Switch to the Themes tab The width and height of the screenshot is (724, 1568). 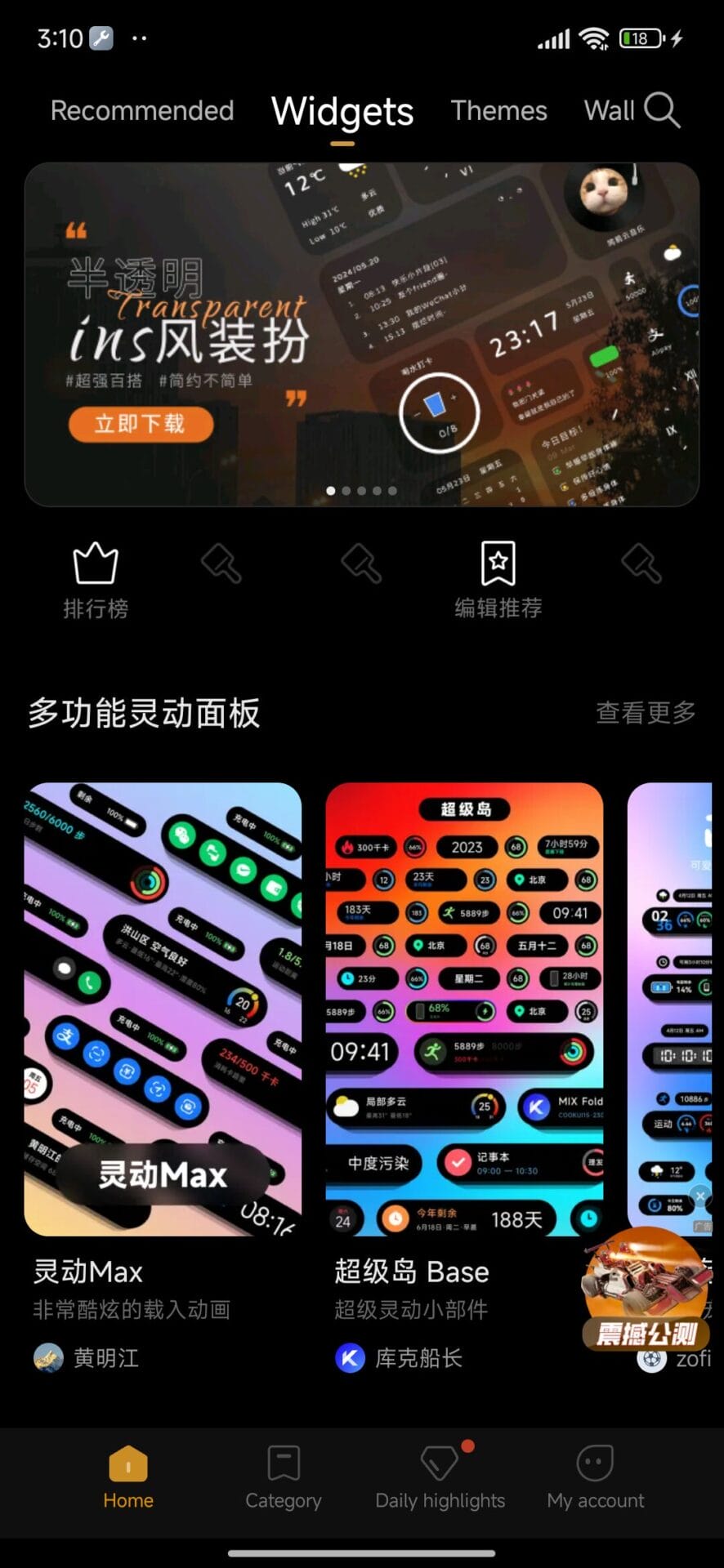(498, 111)
